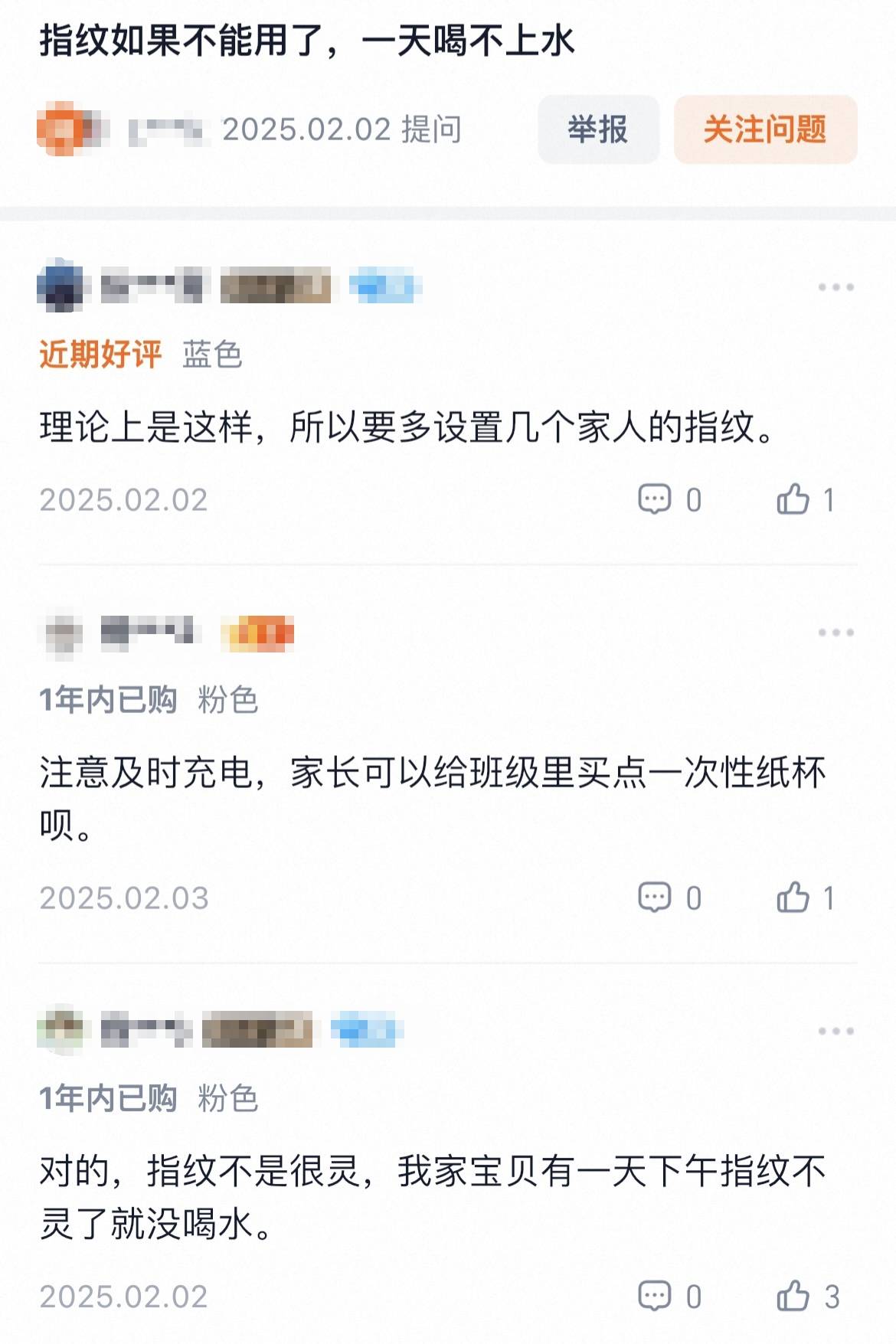The height and width of the screenshot is (1344, 896).
Task: Like the answer about 多设置几个家人的指纹
Action: tap(793, 500)
